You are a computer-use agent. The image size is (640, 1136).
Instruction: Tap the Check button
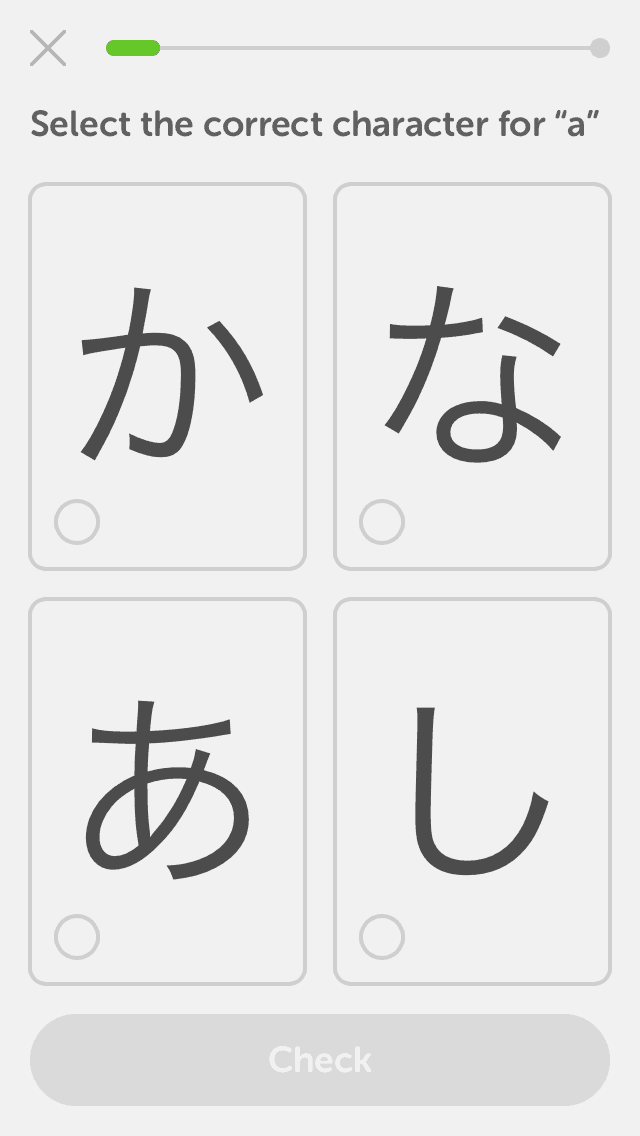point(320,1060)
